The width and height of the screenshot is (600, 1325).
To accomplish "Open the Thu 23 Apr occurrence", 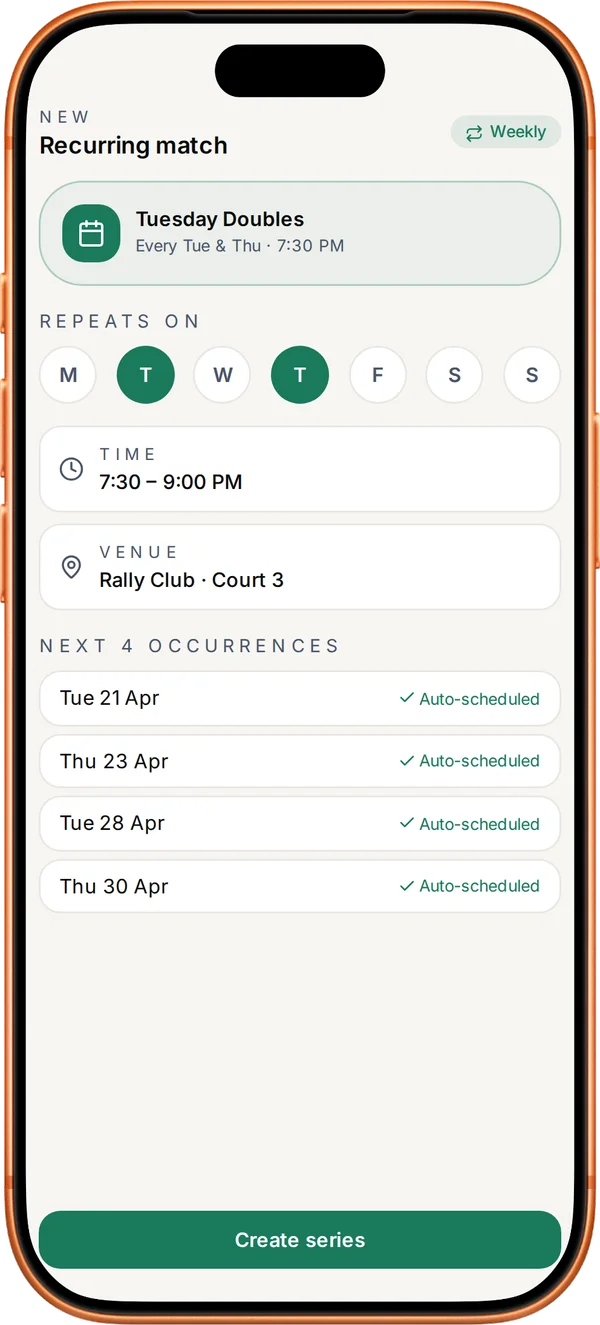I will pos(300,761).
